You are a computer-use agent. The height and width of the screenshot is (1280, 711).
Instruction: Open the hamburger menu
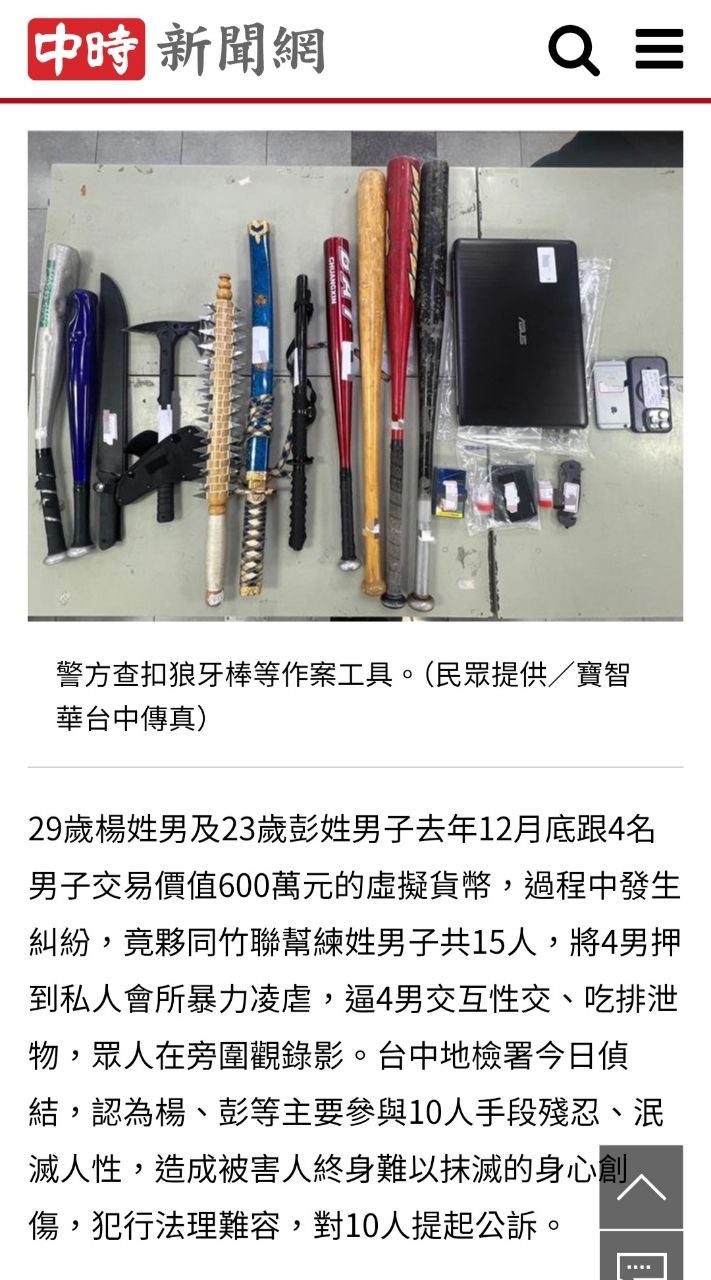coord(659,48)
